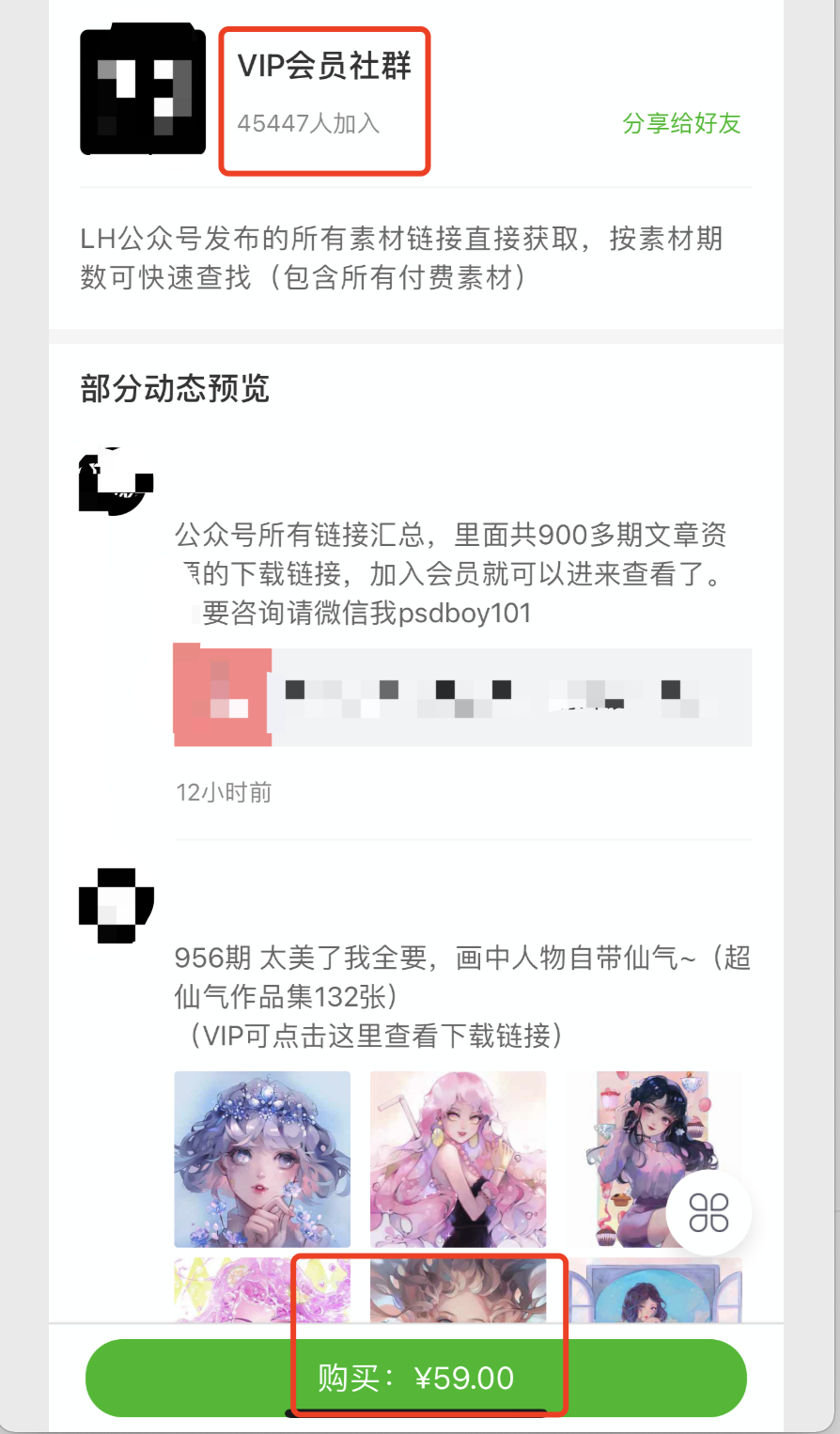Tap 分享给好友 to share with friends
Image resolution: width=840 pixels, height=1434 pixels.
[681, 123]
